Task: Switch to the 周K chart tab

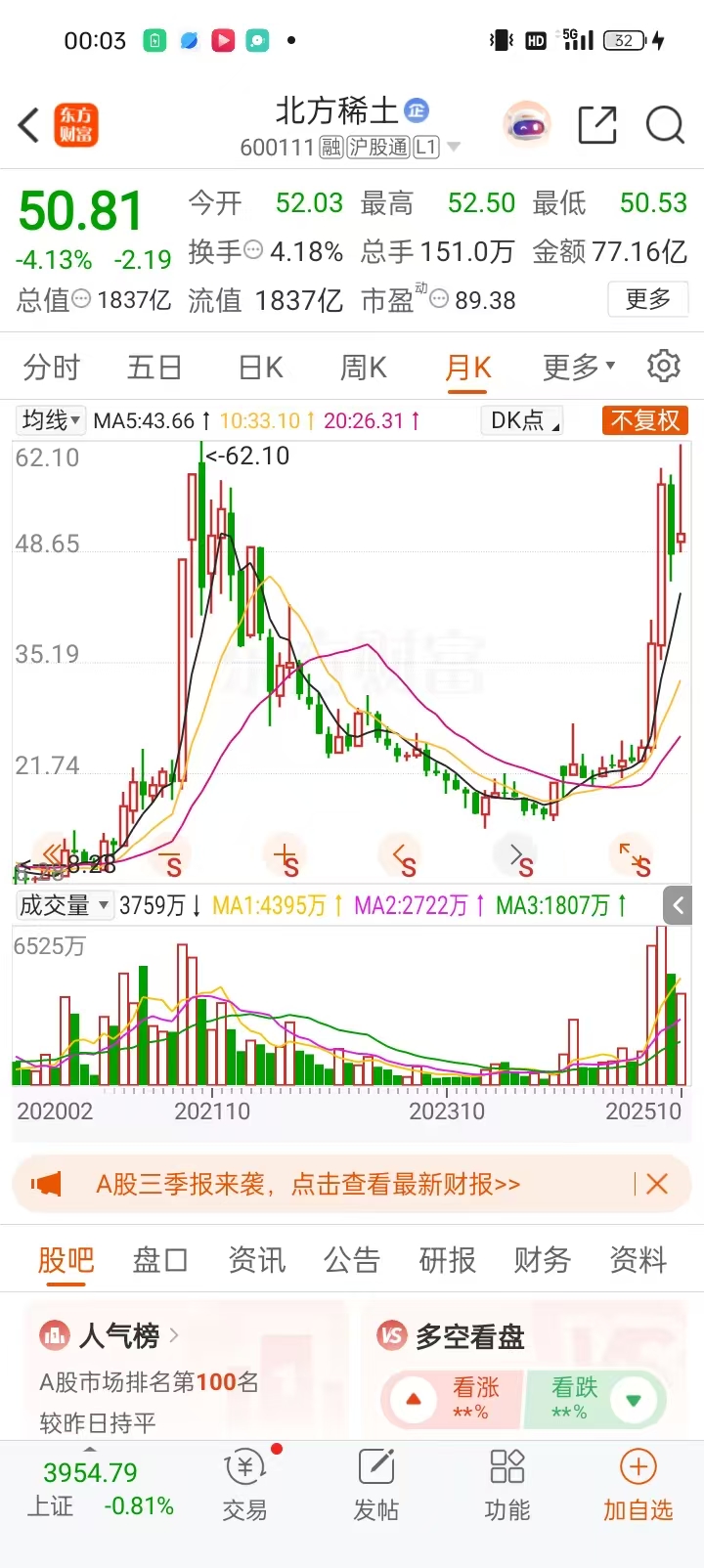Action: pos(364,368)
